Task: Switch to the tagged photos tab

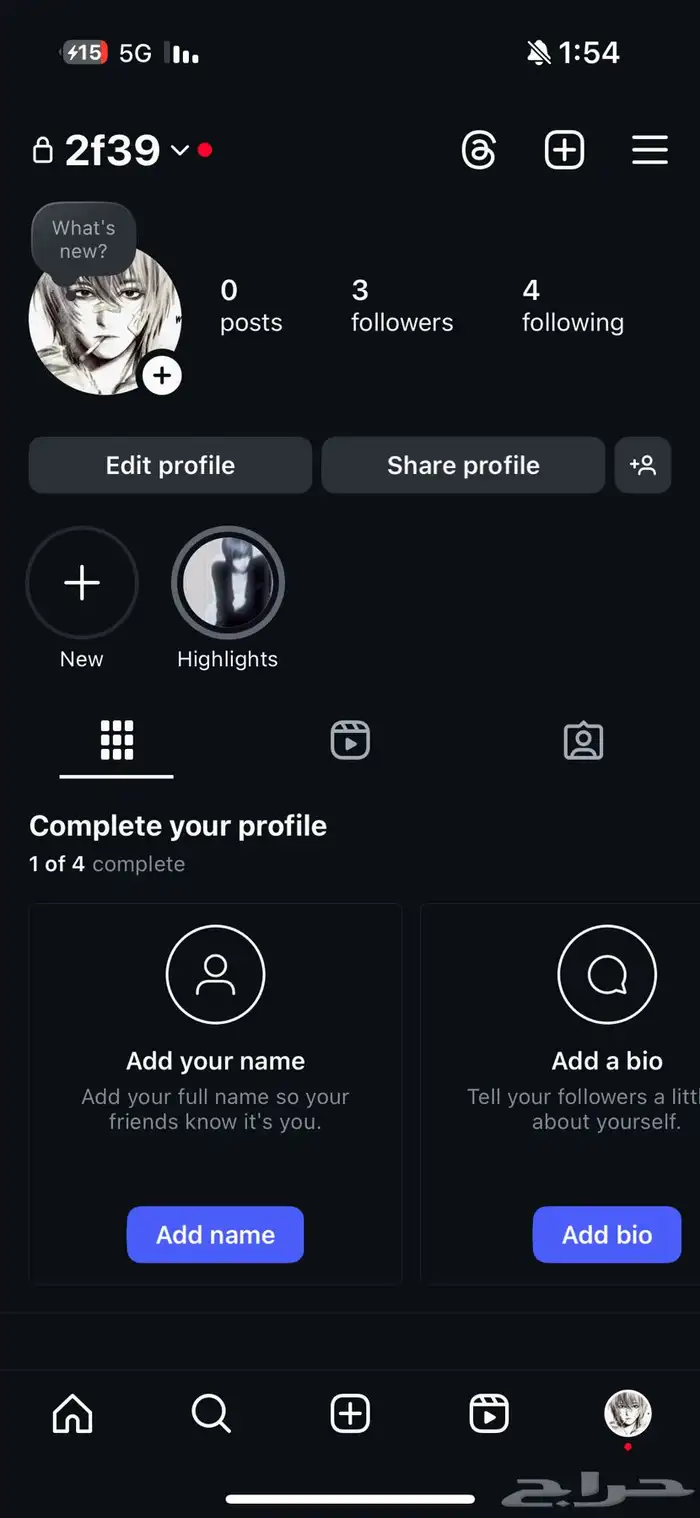Action: click(x=583, y=741)
